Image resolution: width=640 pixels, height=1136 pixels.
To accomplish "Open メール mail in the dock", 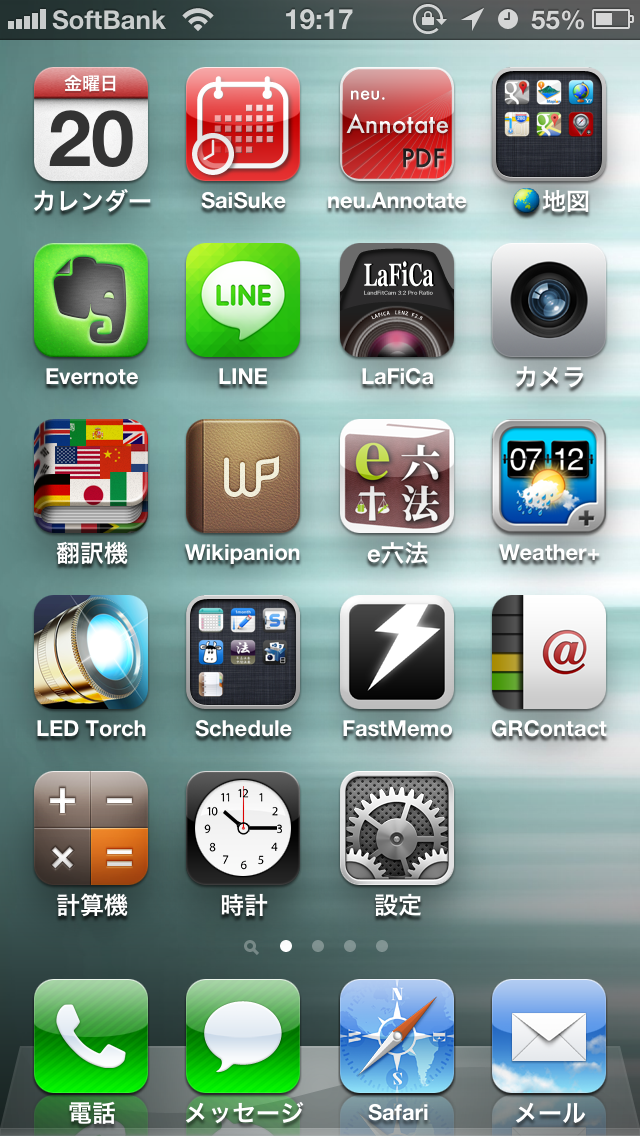I will pyautogui.click(x=549, y=1036).
